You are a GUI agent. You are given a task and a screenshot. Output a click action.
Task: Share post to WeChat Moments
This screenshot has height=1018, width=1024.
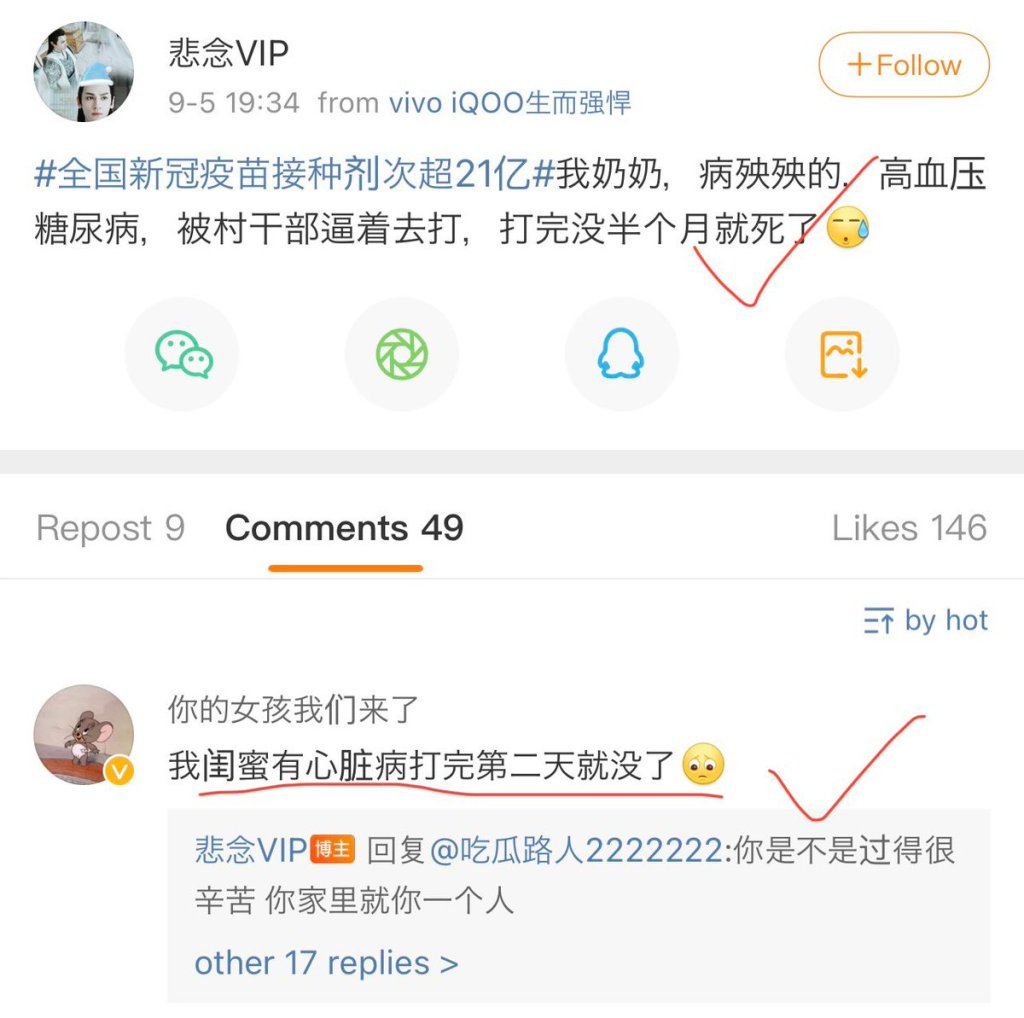click(402, 354)
